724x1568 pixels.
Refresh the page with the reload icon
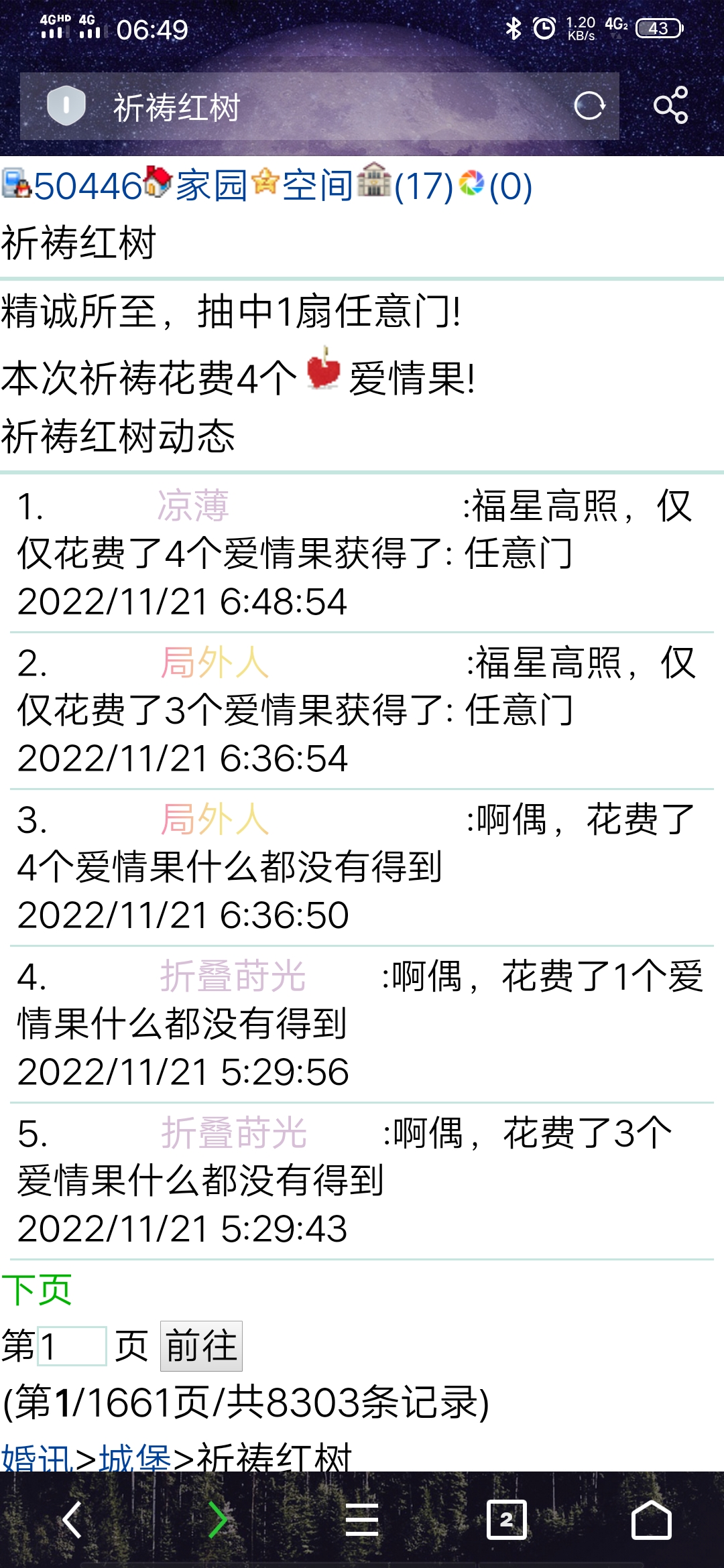pos(590,106)
